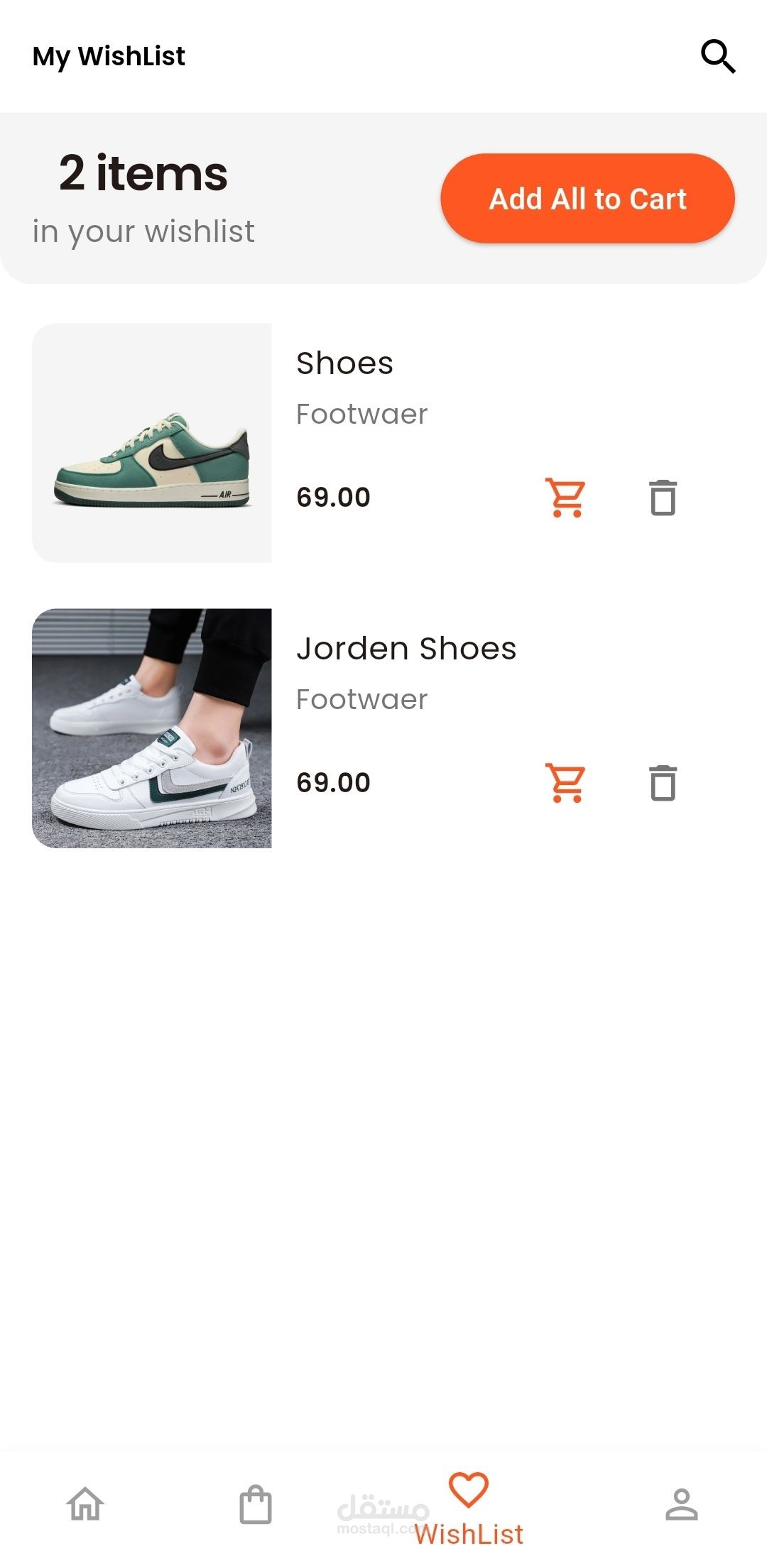Add the Shoes item to cart
Image resolution: width=767 pixels, height=1568 pixels.
click(x=565, y=498)
